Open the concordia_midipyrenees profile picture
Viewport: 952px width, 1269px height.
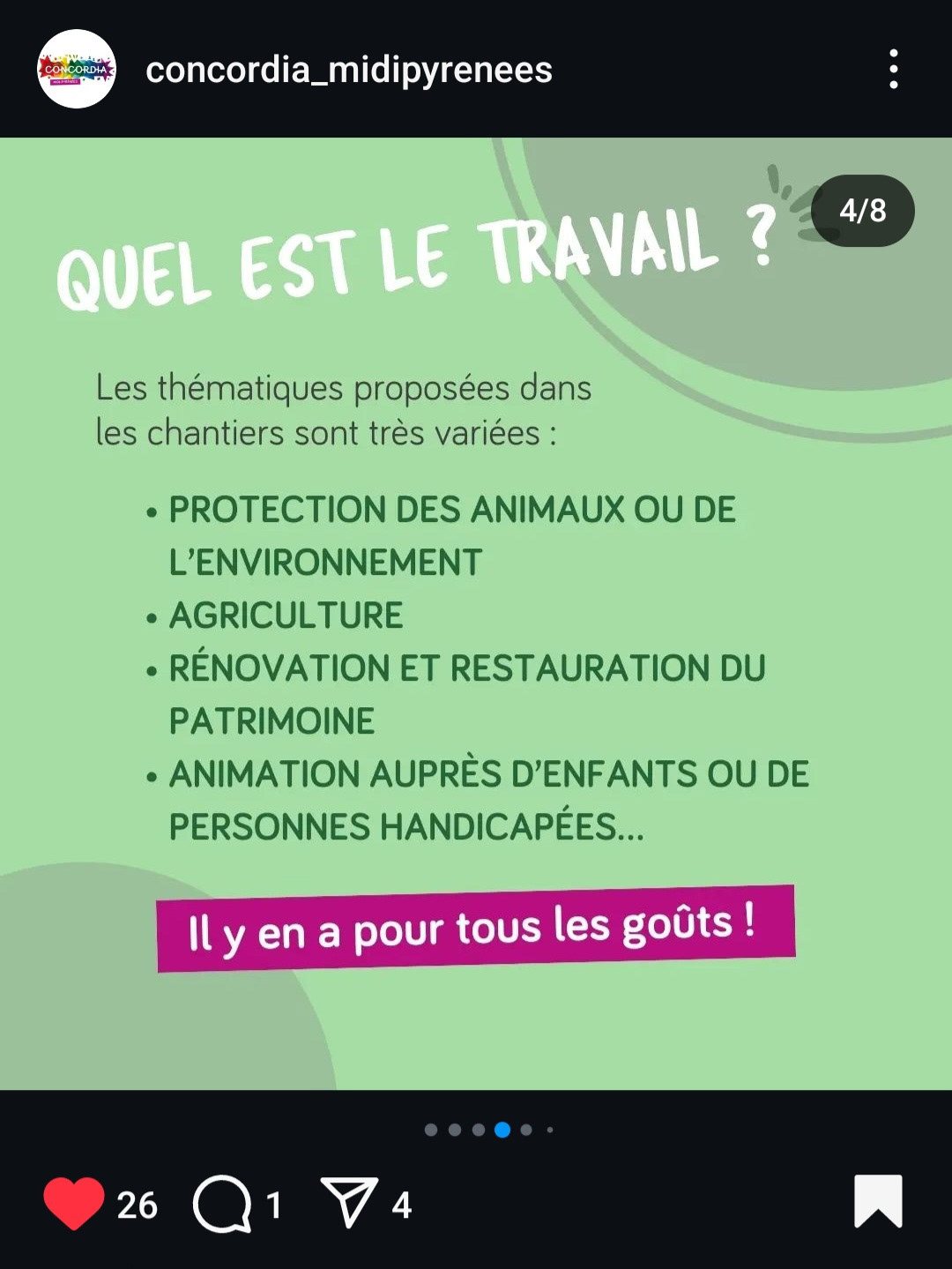[77, 69]
